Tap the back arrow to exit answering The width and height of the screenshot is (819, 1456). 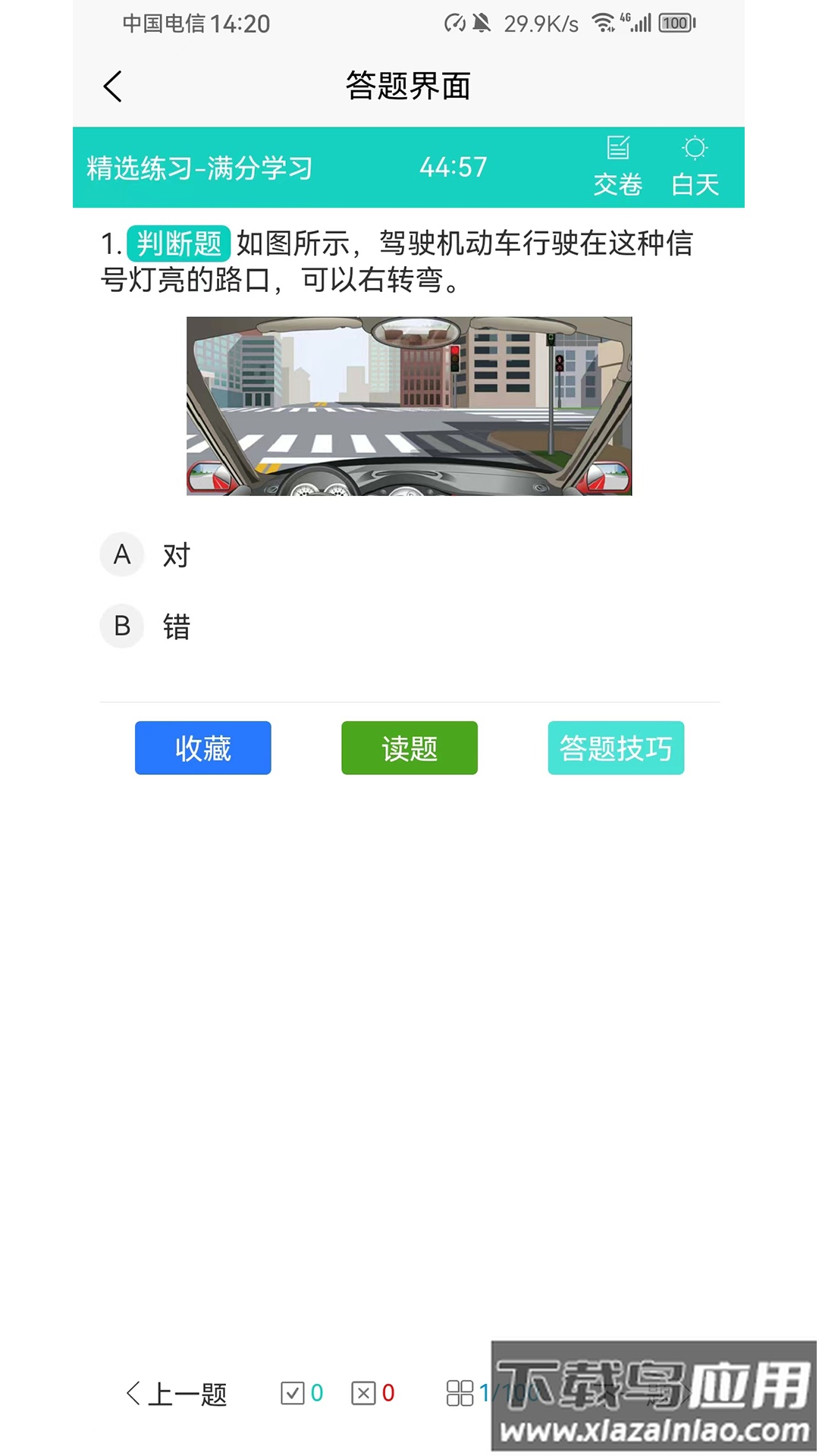[x=112, y=86]
